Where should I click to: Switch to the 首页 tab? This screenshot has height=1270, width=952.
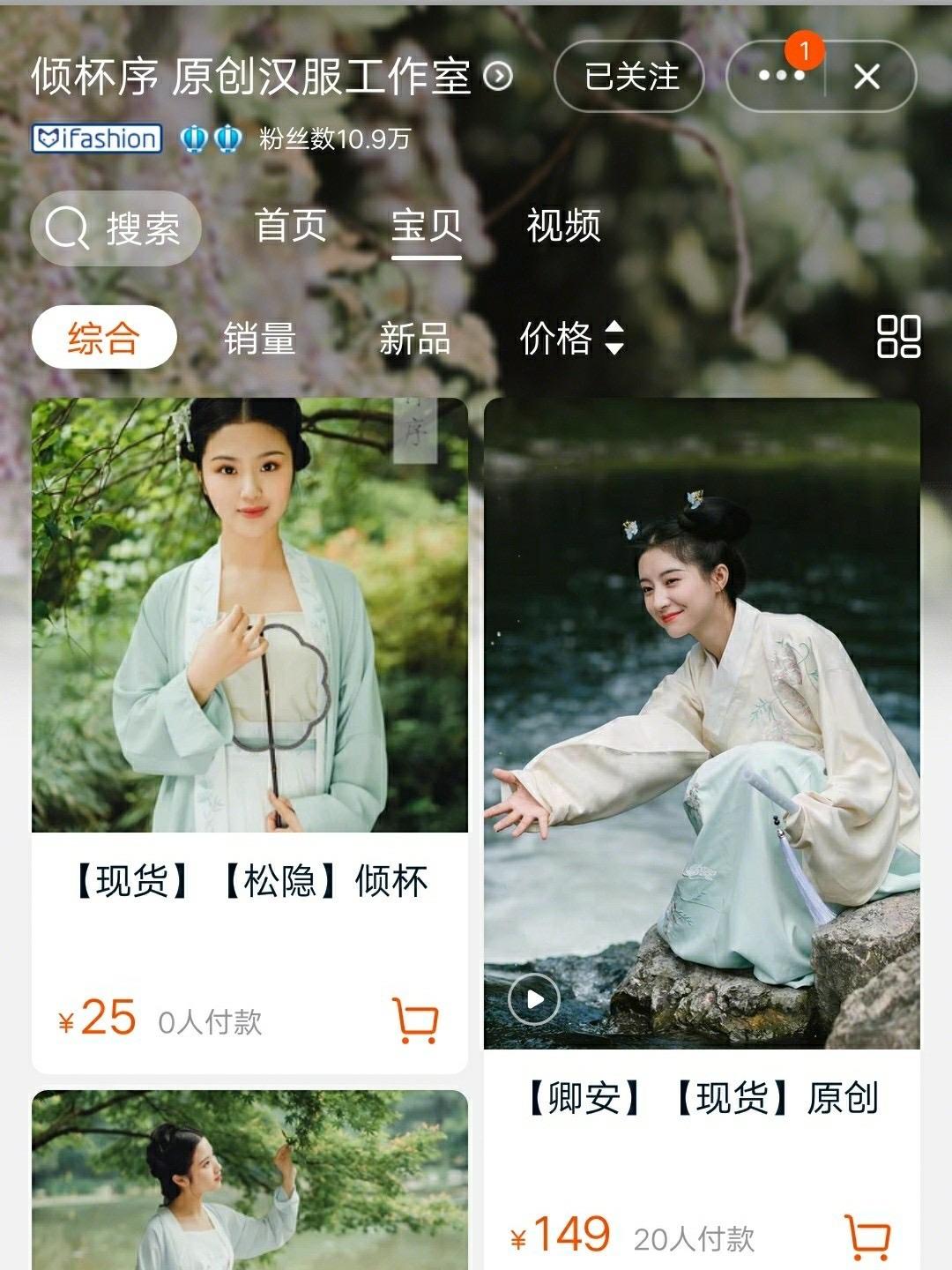tap(290, 227)
